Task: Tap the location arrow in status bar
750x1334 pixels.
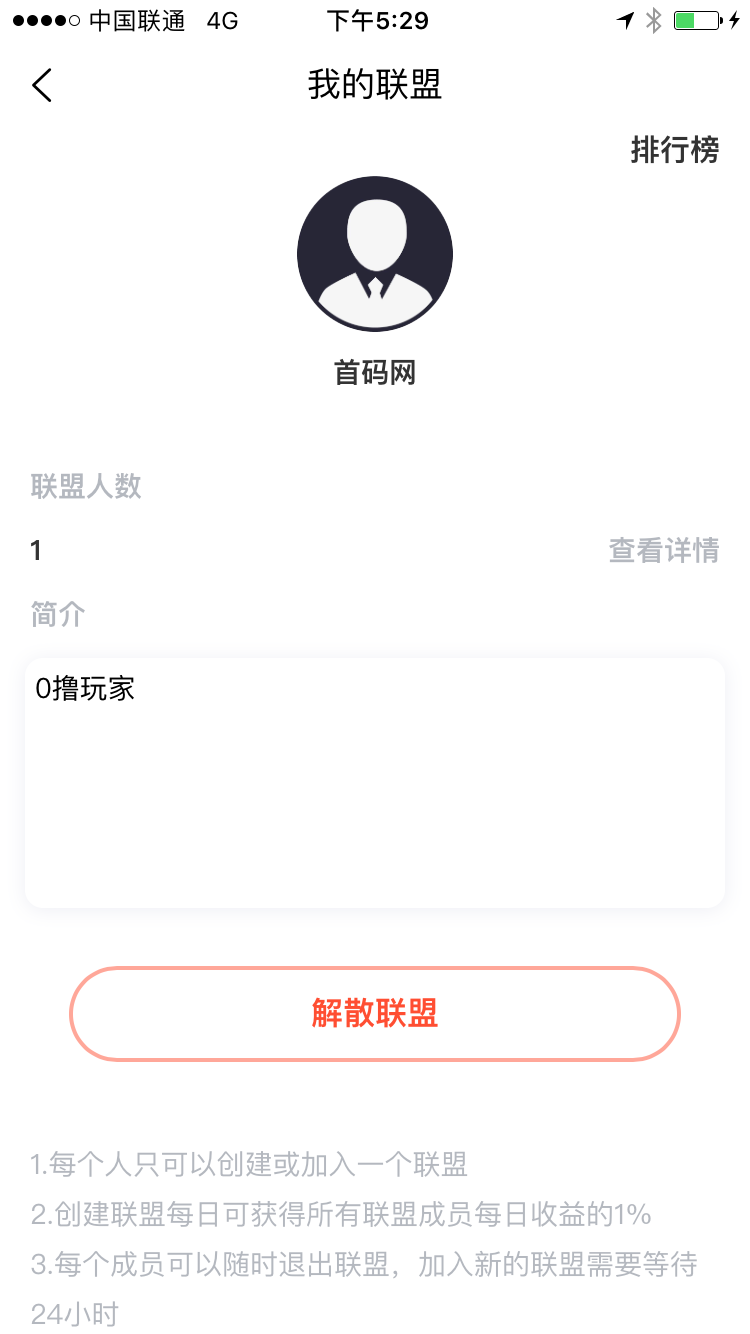Action: pos(625,19)
